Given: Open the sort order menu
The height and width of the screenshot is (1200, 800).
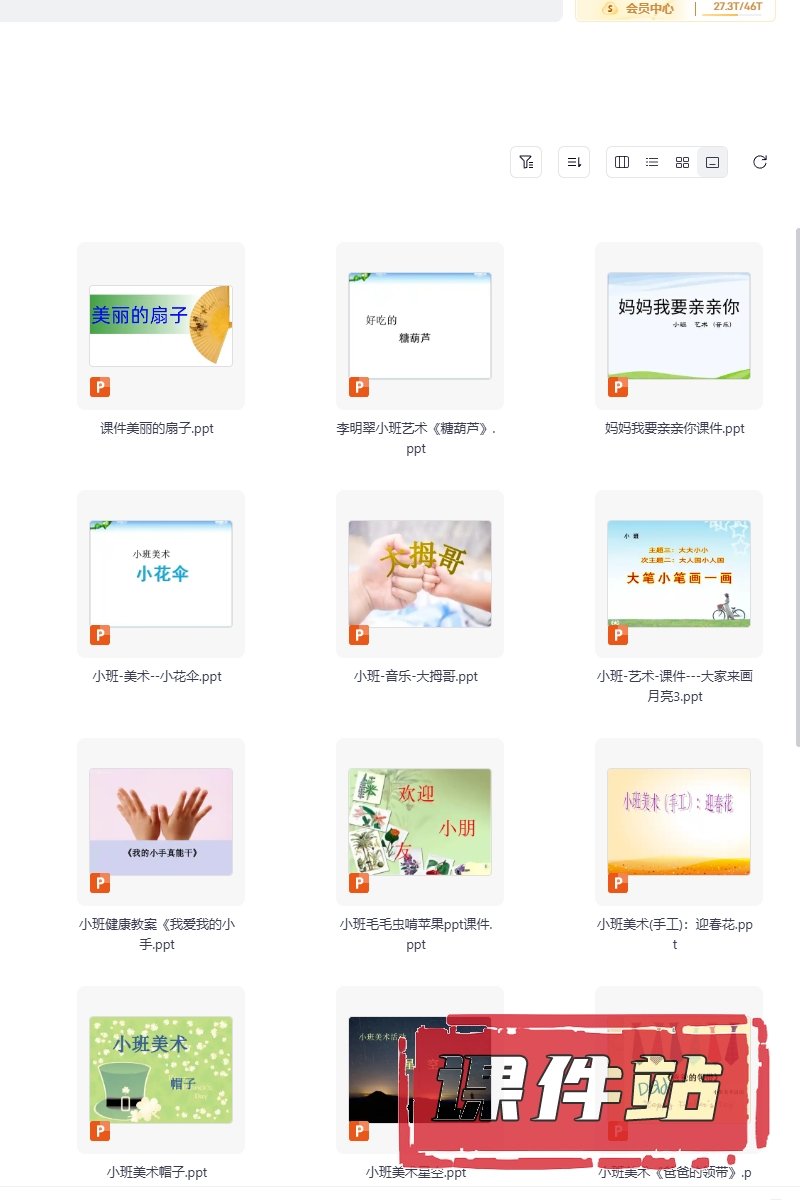Looking at the screenshot, I should pyautogui.click(x=574, y=162).
